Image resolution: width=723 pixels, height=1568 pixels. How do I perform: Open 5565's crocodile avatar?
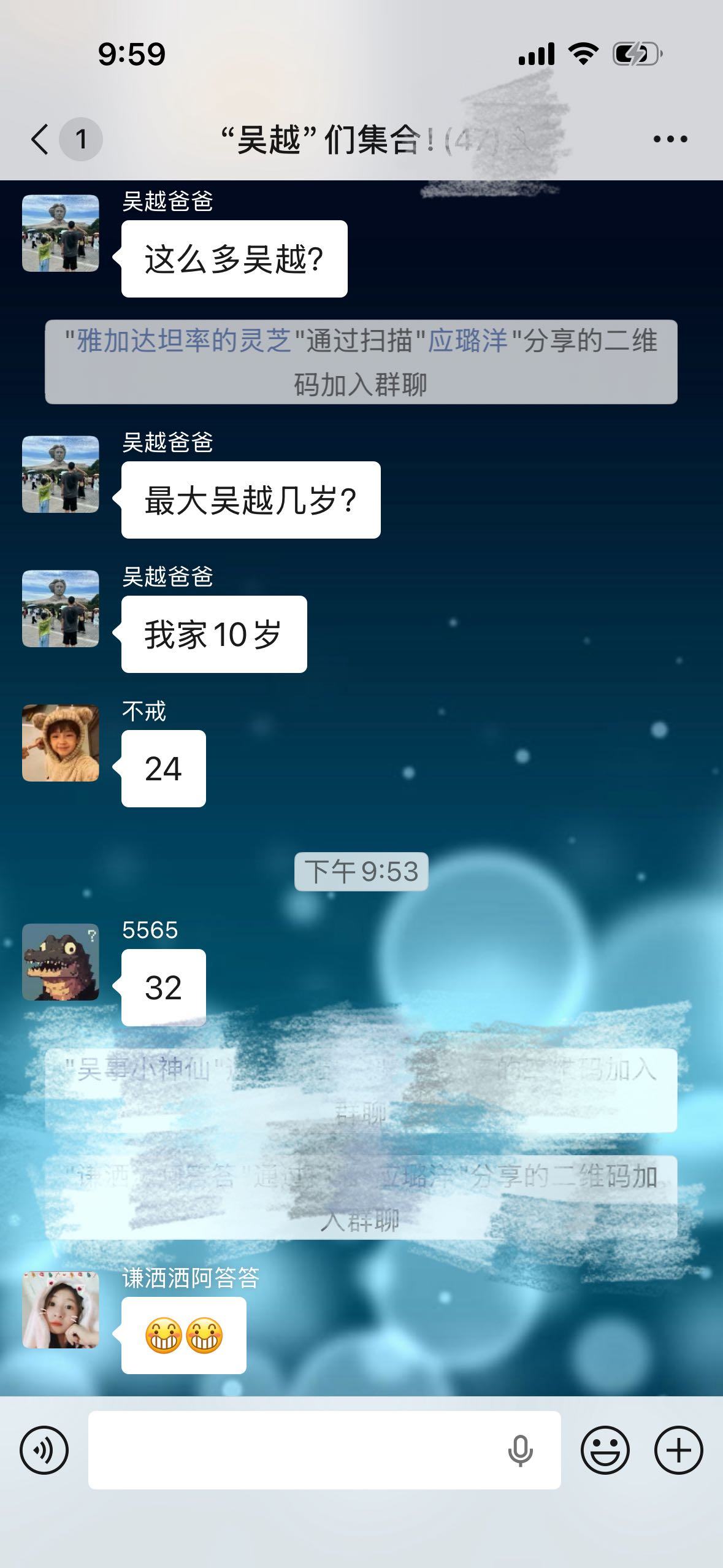pyautogui.click(x=61, y=962)
